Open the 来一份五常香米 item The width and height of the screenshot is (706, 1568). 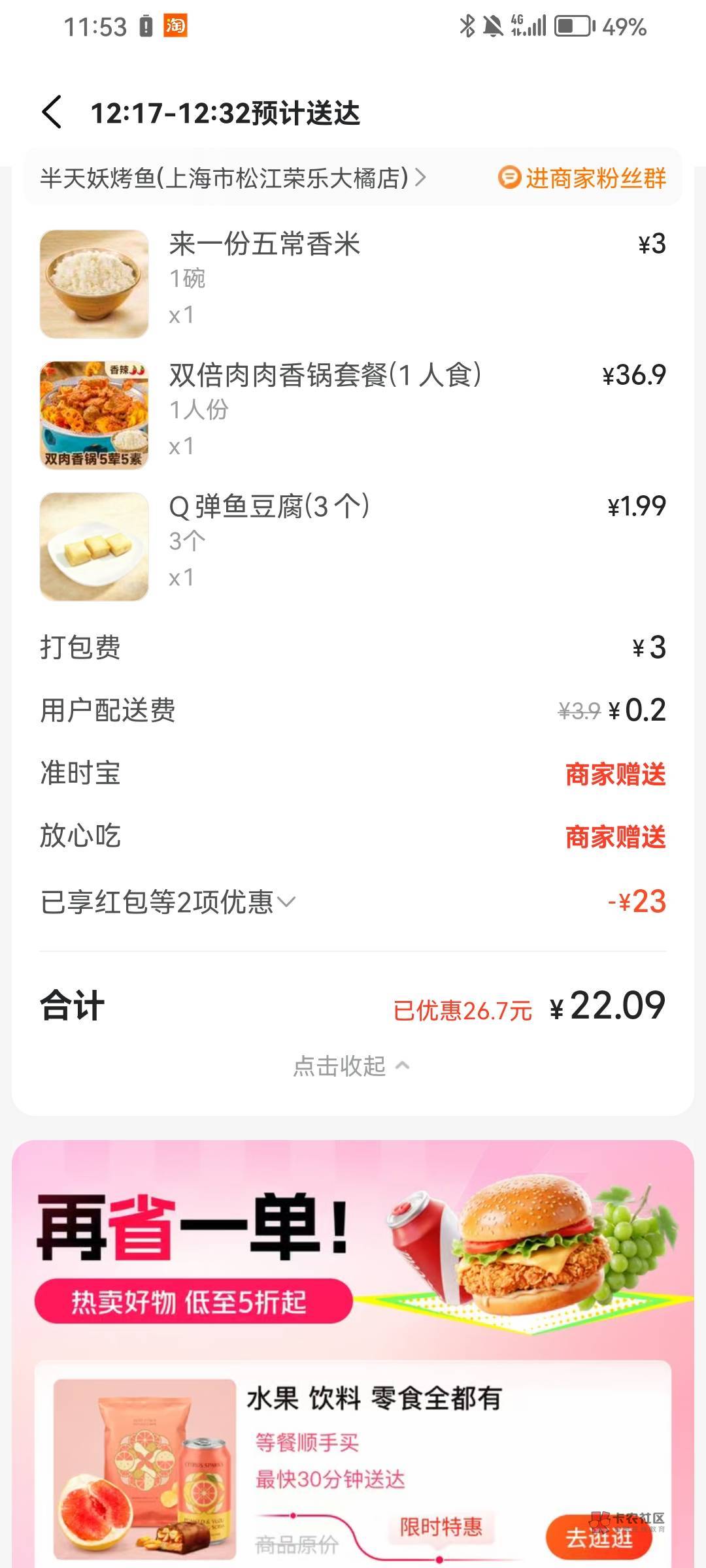click(353, 284)
